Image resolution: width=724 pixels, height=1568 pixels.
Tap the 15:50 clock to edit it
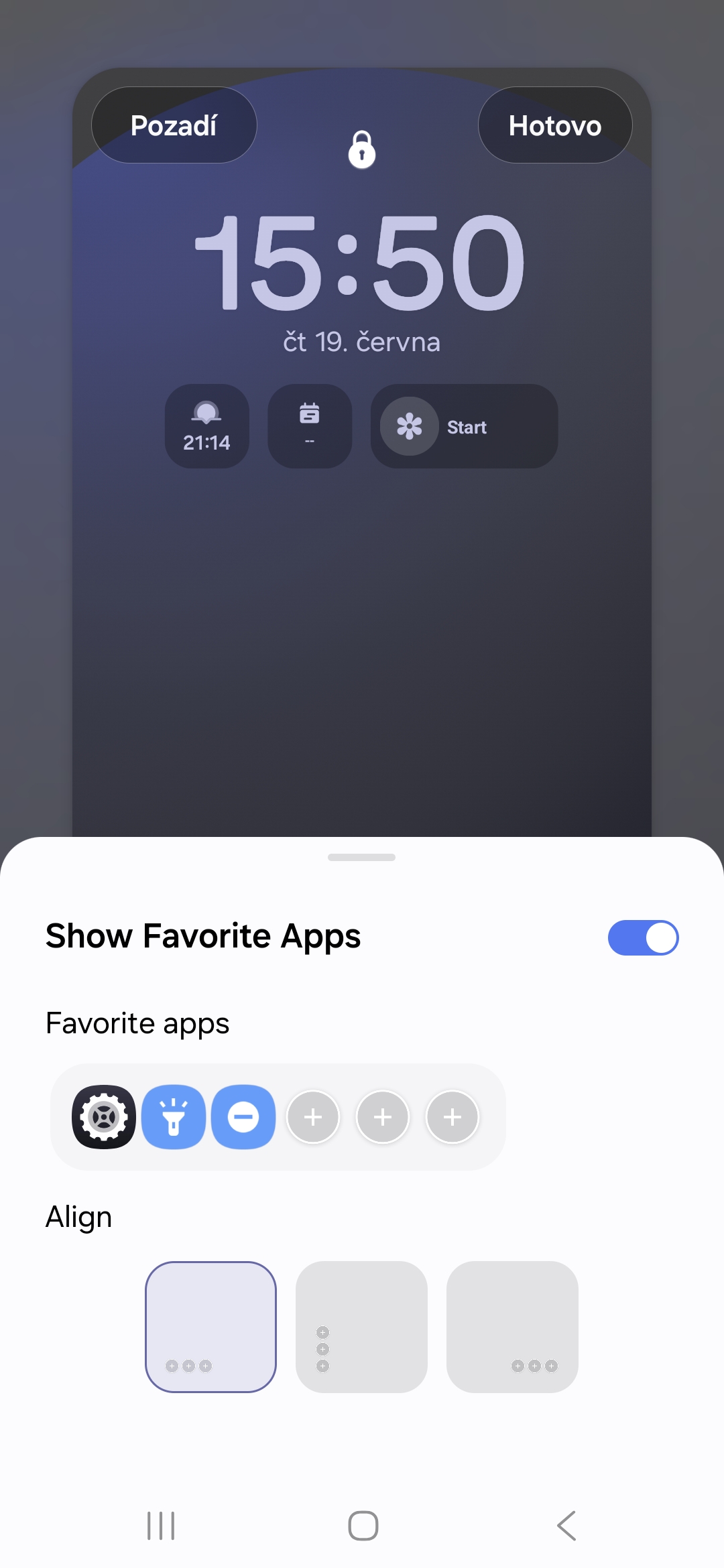pyautogui.click(x=361, y=263)
